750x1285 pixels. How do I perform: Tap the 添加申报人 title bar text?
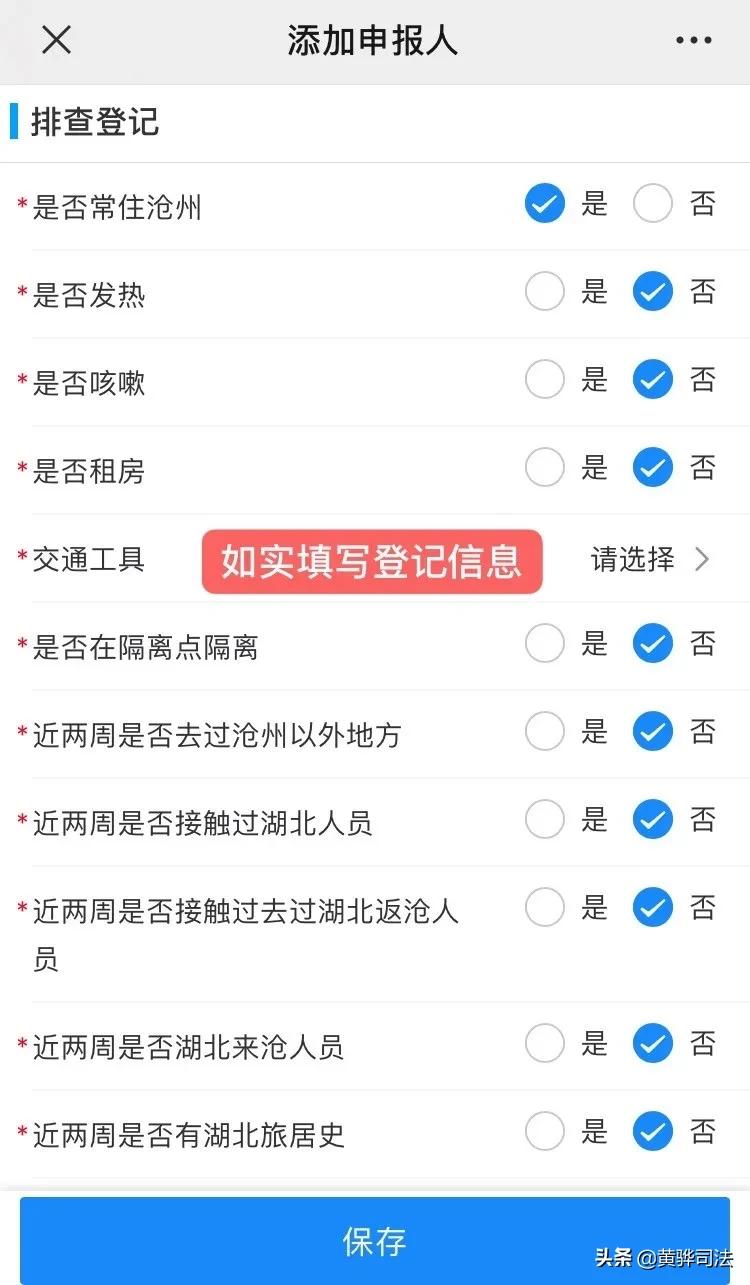(373, 40)
